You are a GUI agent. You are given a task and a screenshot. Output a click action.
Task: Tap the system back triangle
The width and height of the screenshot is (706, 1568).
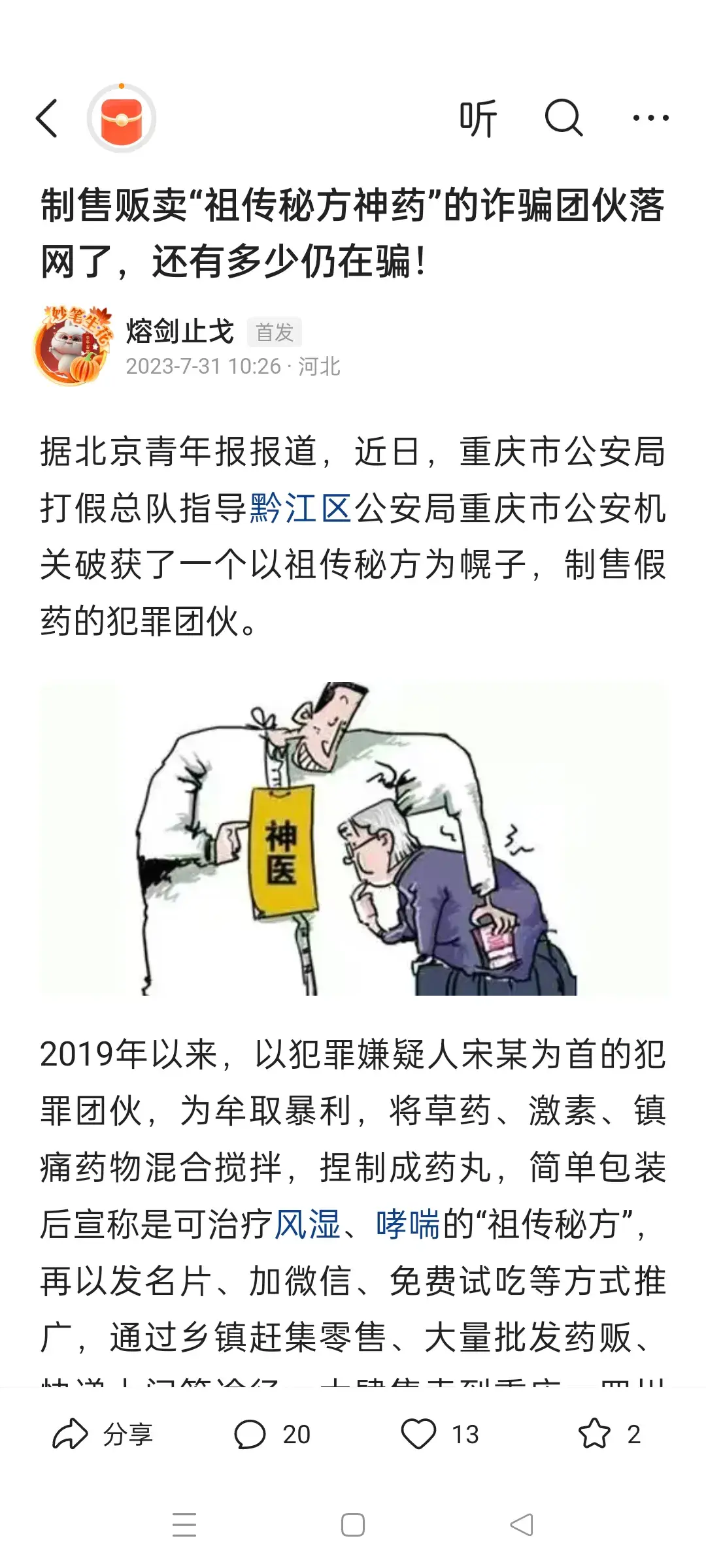pos(522,1526)
